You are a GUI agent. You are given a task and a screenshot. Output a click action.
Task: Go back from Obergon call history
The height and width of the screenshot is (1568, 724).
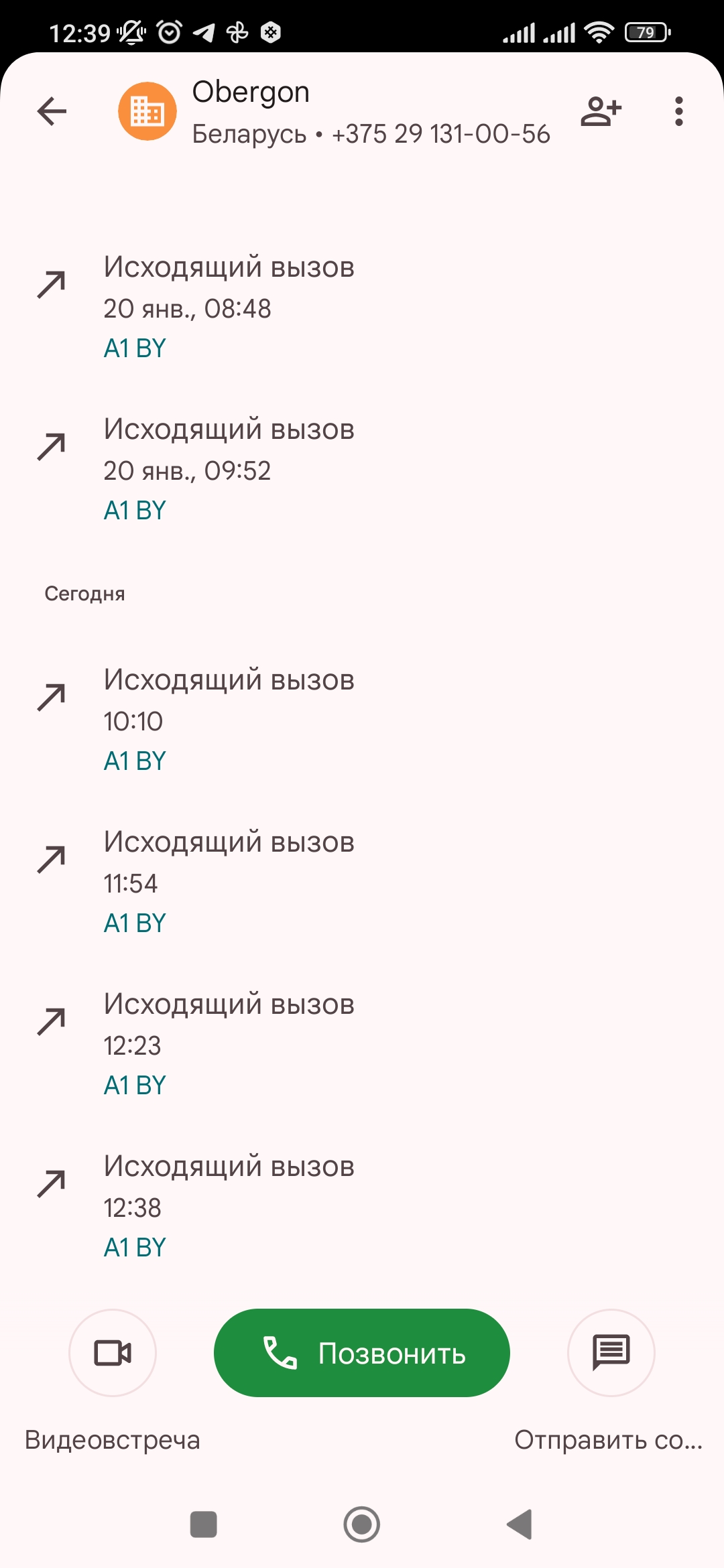pos(52,111)
